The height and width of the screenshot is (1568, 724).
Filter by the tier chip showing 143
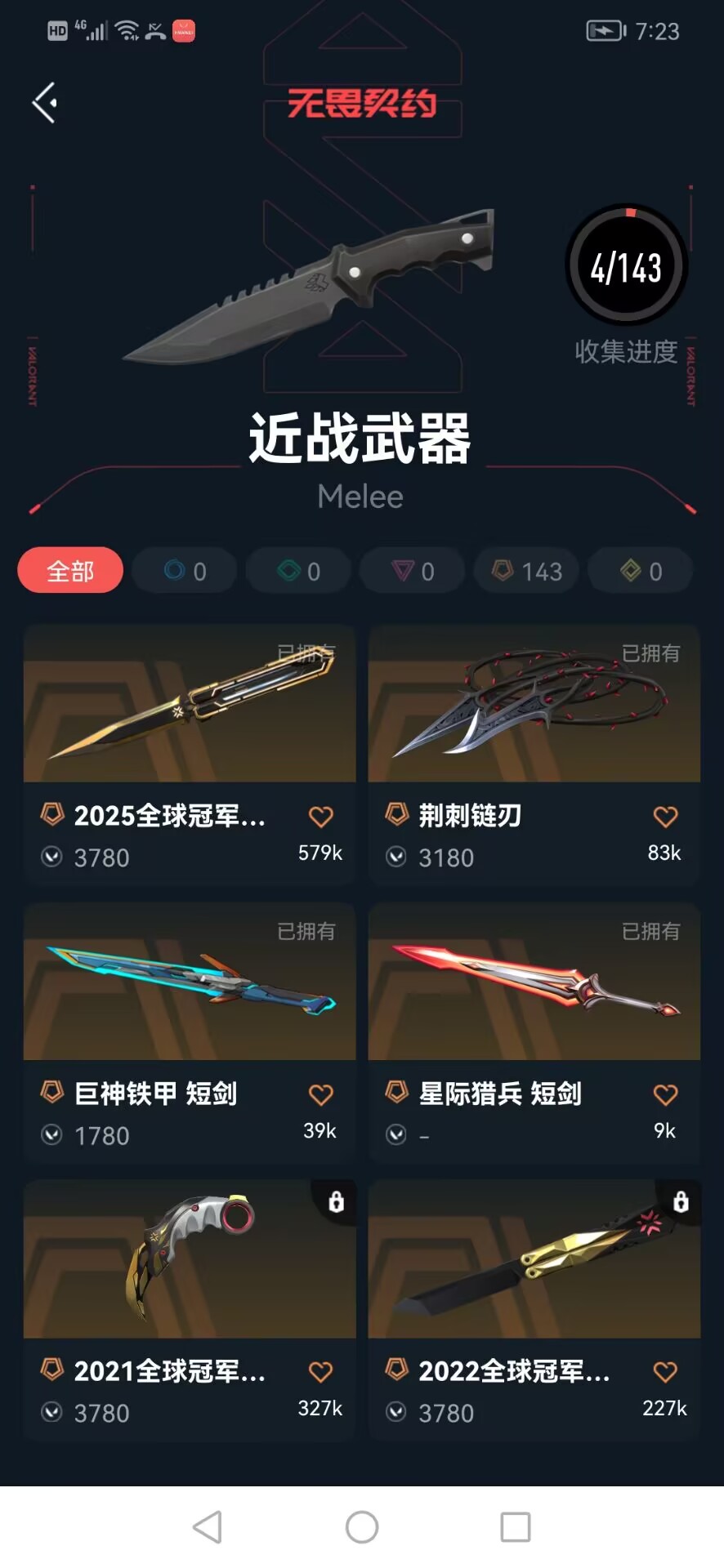tap(527, 571)
